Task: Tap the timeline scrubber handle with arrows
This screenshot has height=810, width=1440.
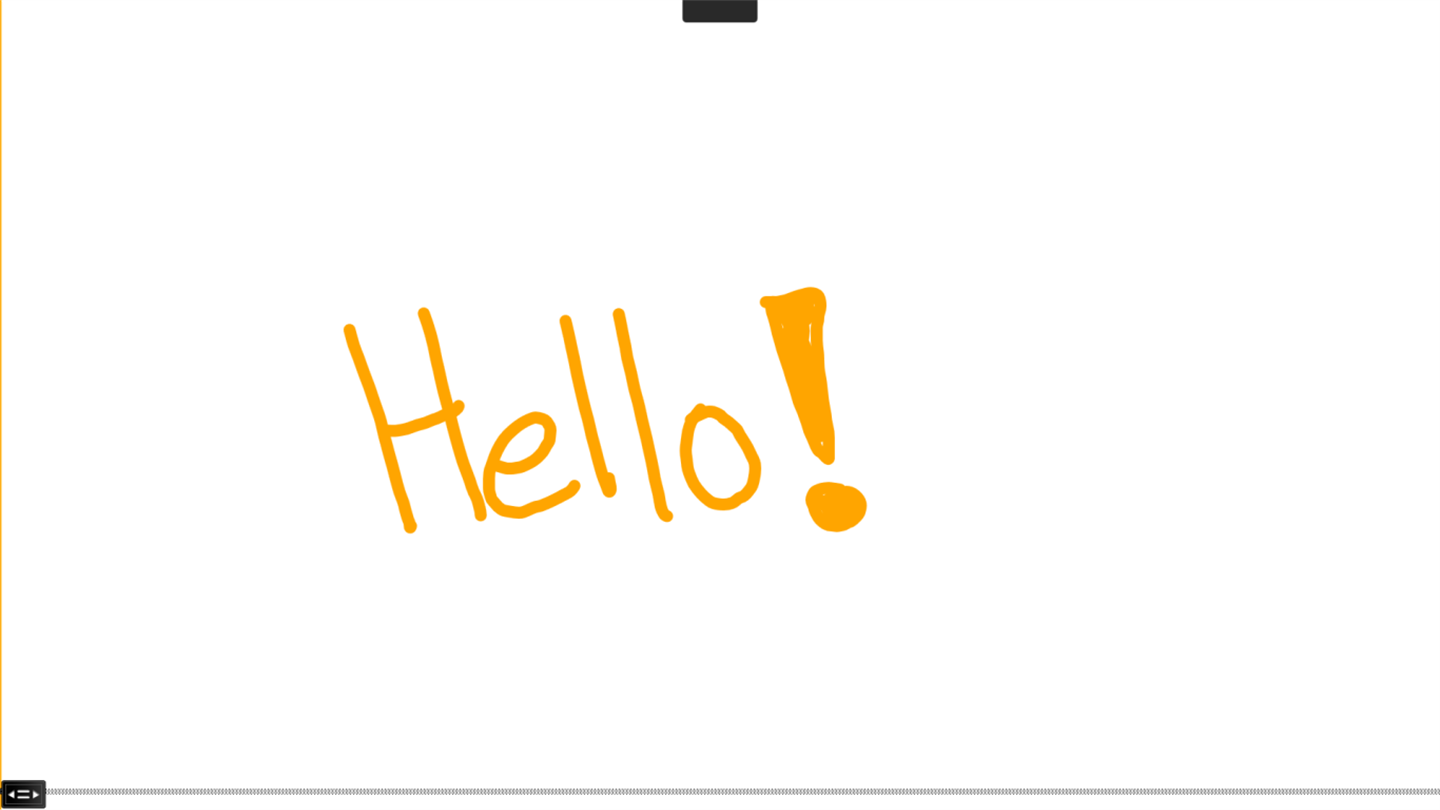Action: point(23,794)
